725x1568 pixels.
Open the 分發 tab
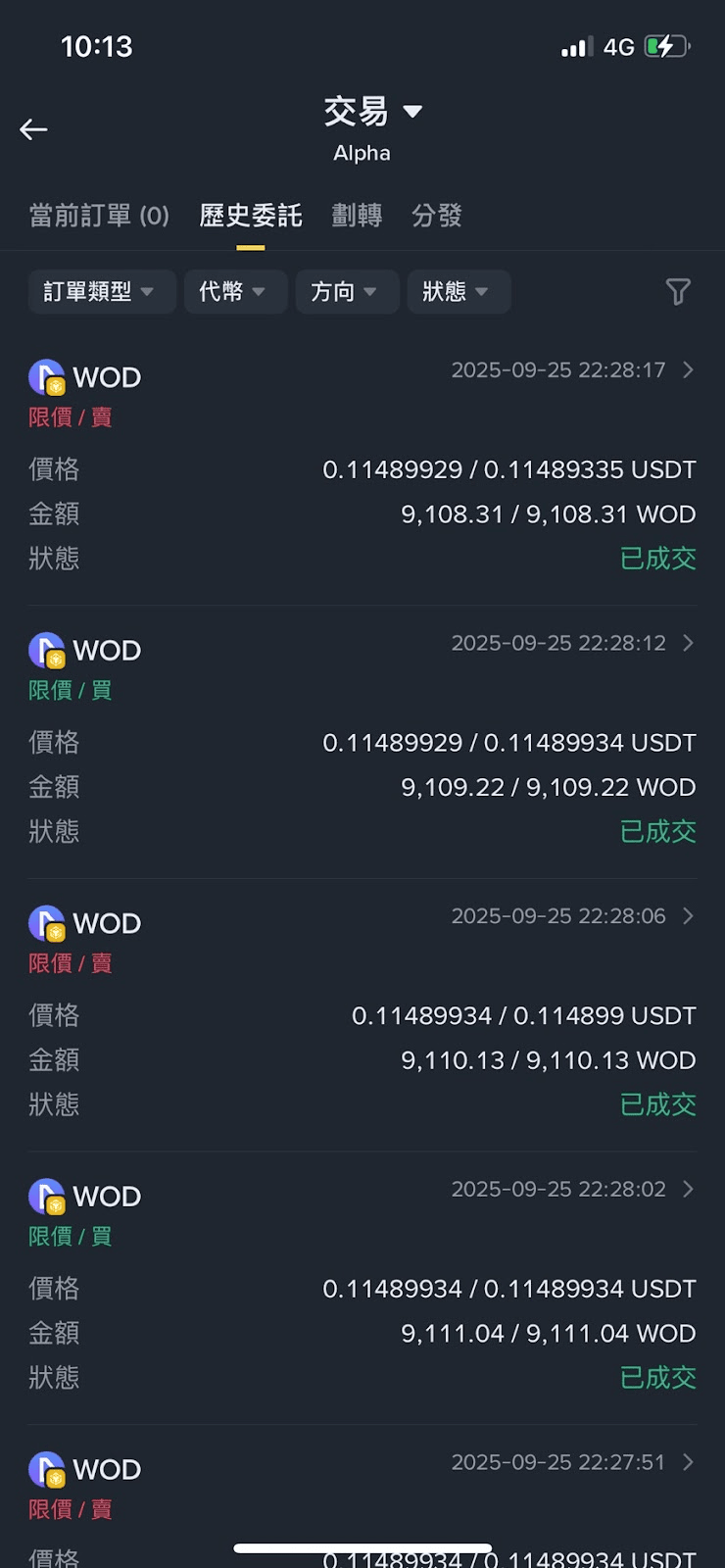point(435,215)
